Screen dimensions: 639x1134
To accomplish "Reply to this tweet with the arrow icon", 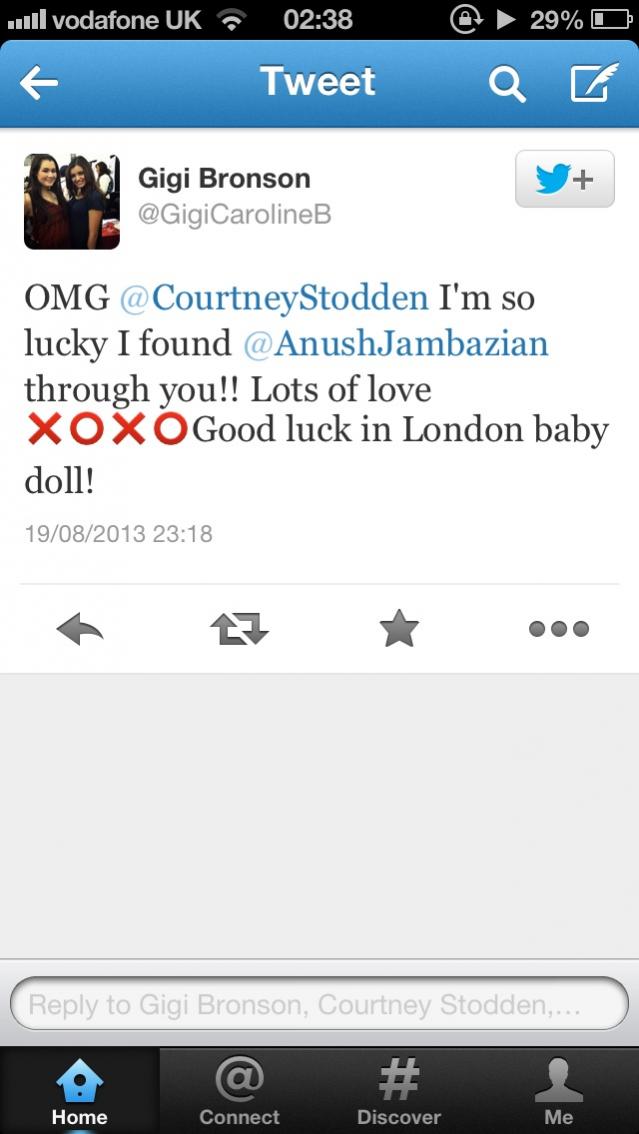I will pos(80,629).
